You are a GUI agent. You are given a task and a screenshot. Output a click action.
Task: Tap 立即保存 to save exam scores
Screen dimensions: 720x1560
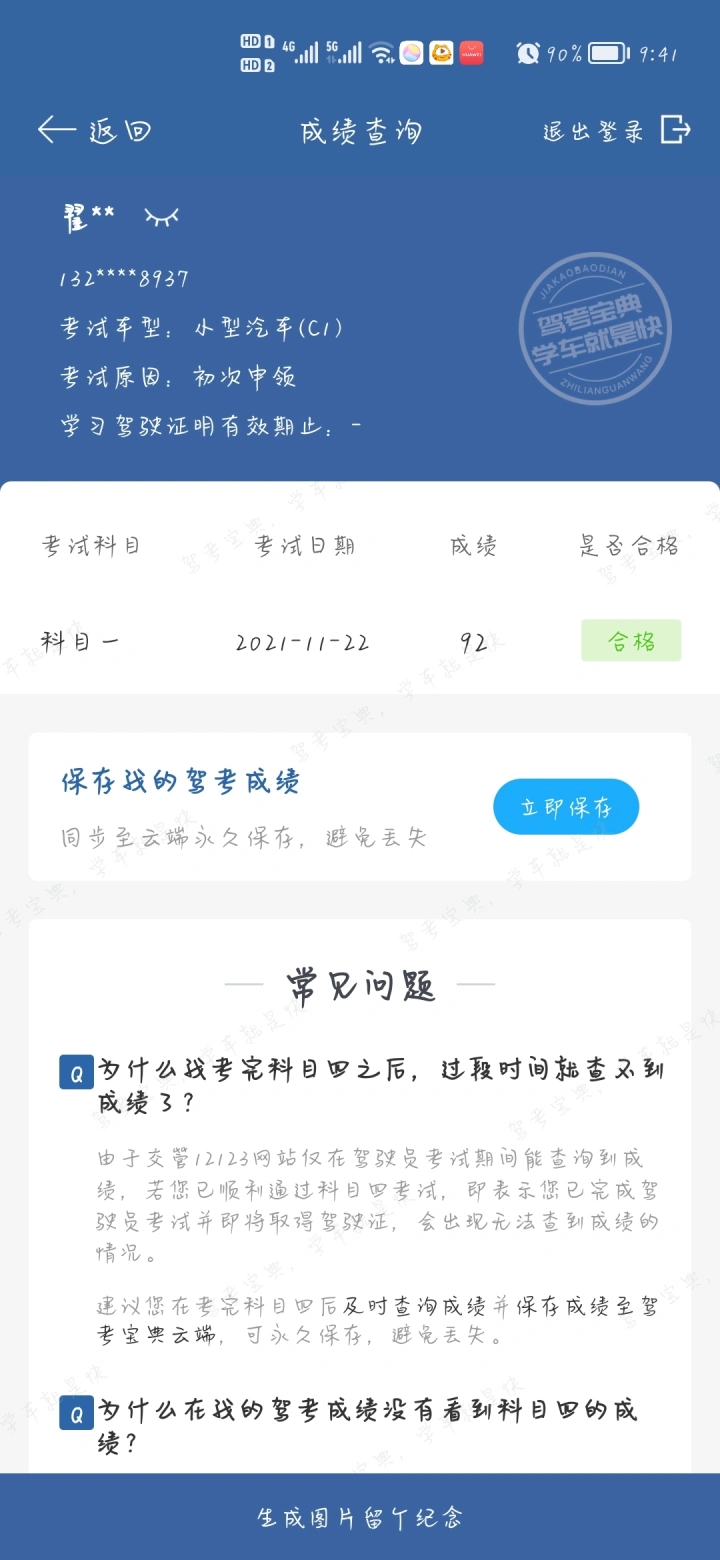click(565, 807)
